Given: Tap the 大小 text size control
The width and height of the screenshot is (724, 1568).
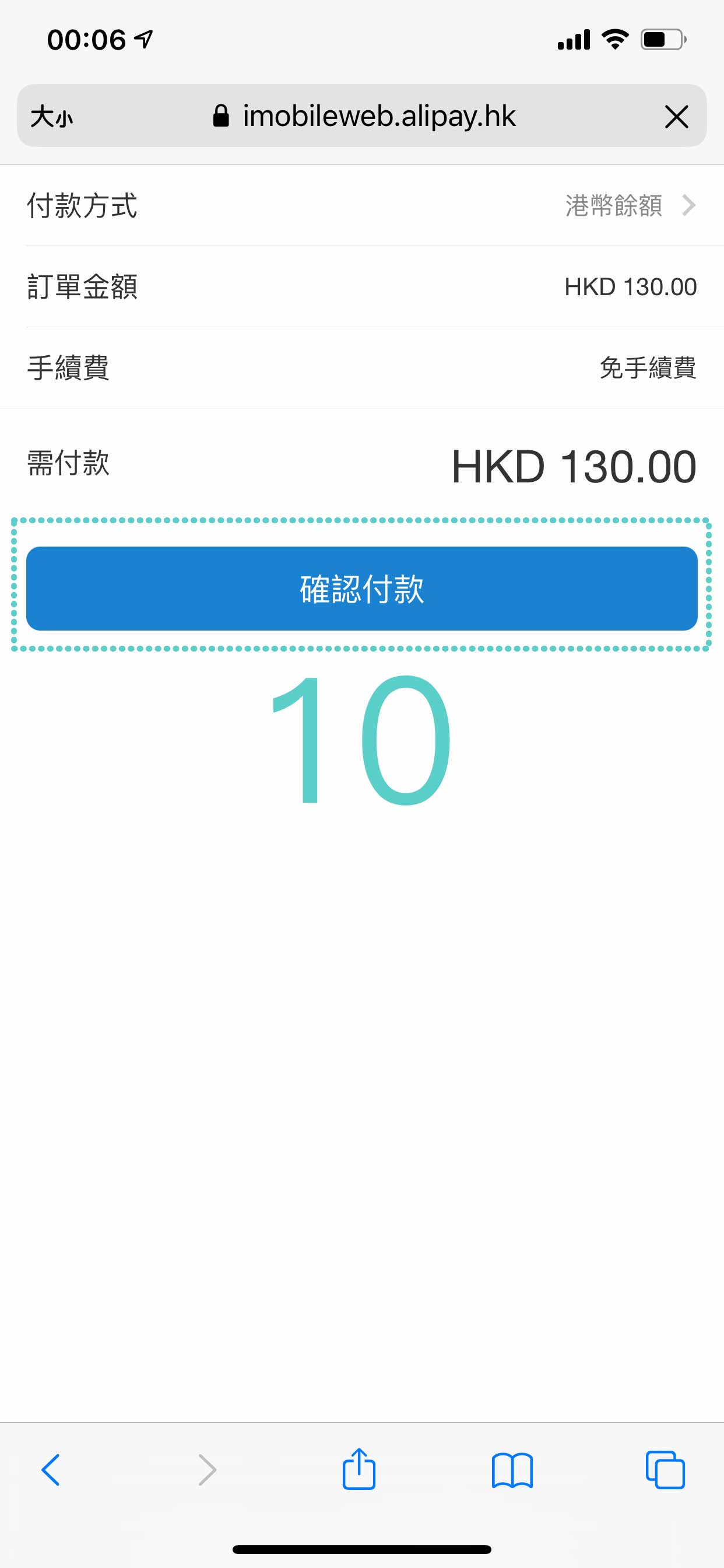Looking at the screenshot, I should pyautogui.click(x=52, y=116).
